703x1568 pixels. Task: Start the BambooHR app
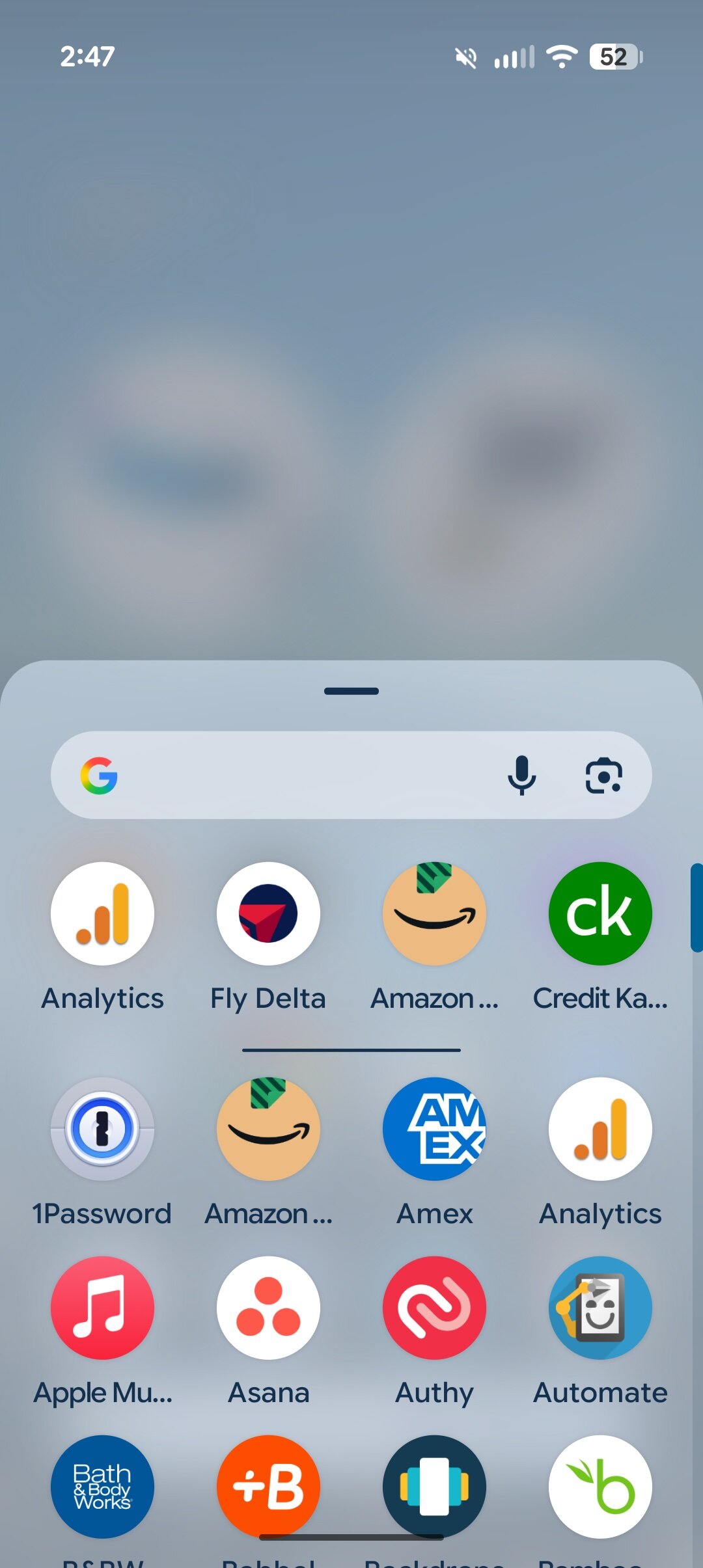(600, 1487)
